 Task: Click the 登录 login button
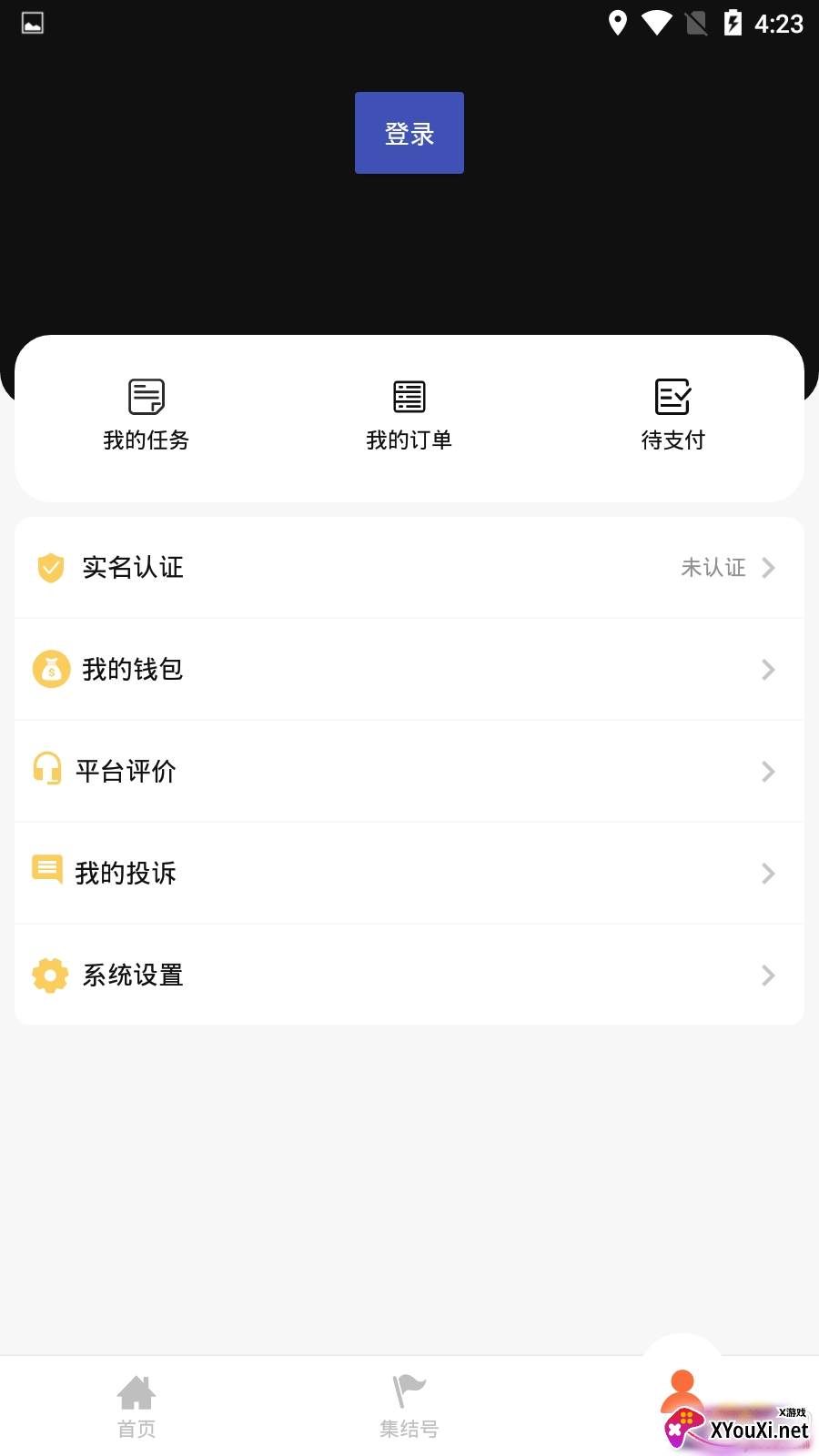click(409, 132)
